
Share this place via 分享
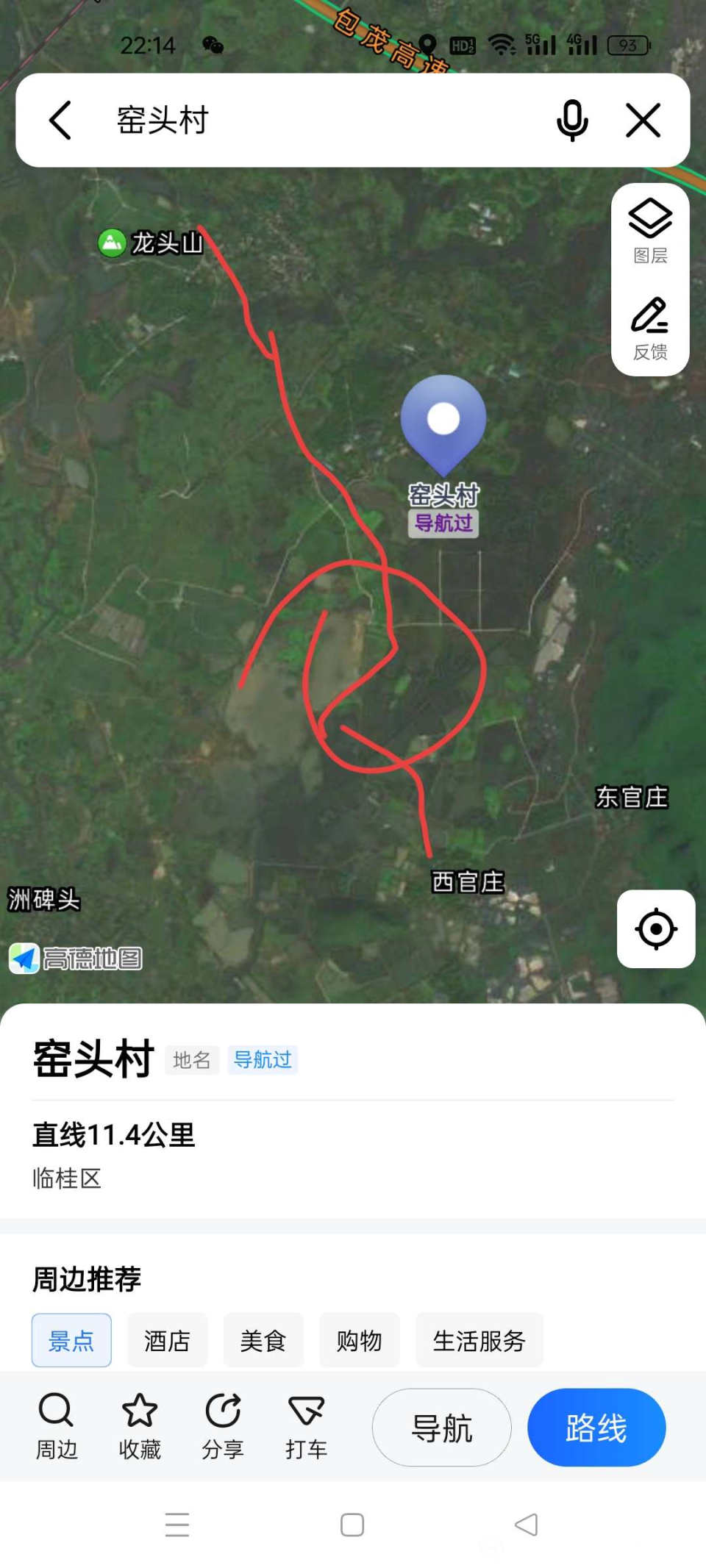tap(223, 1425)
